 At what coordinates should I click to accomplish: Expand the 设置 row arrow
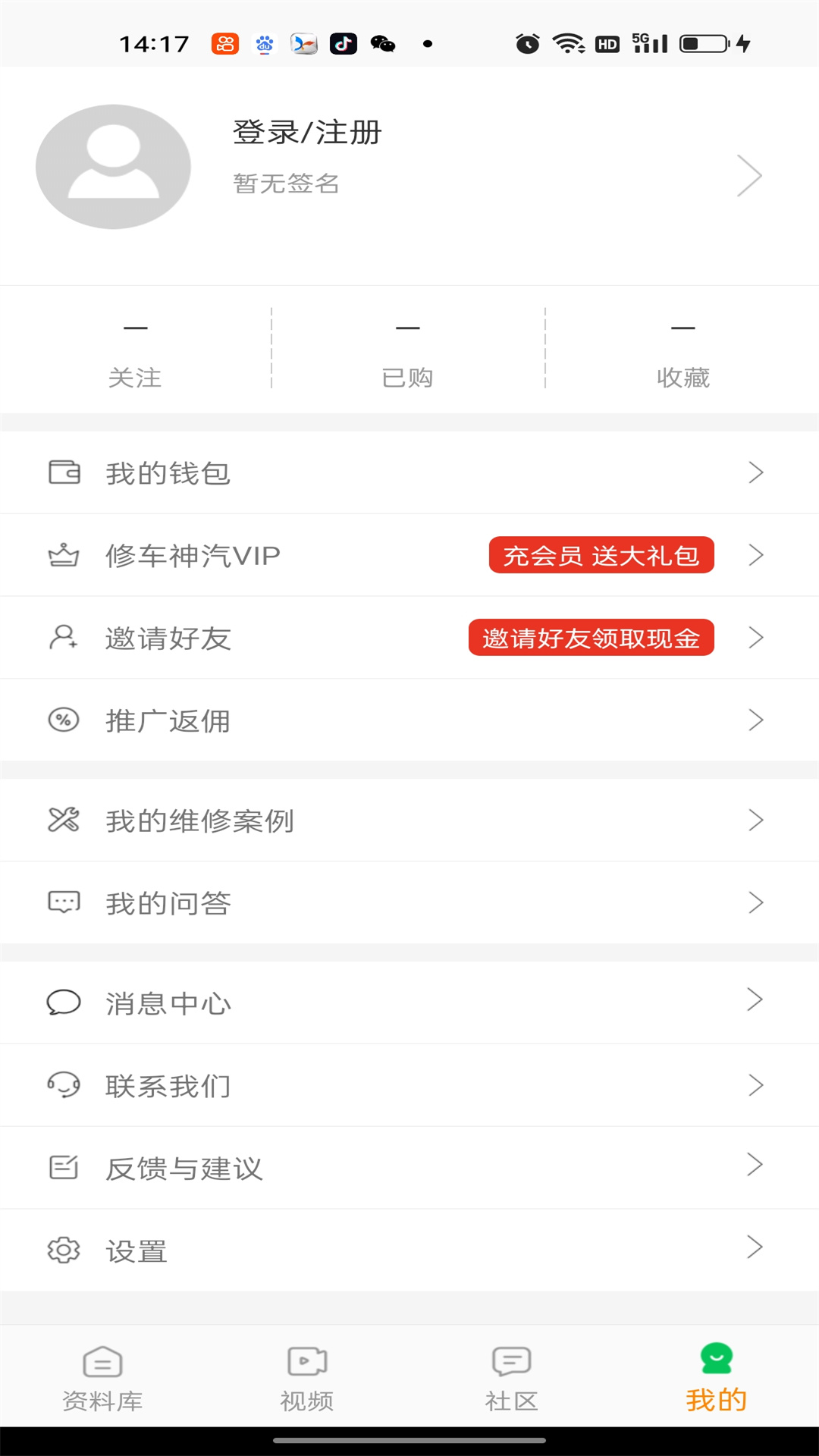(x=756, y=1250)
